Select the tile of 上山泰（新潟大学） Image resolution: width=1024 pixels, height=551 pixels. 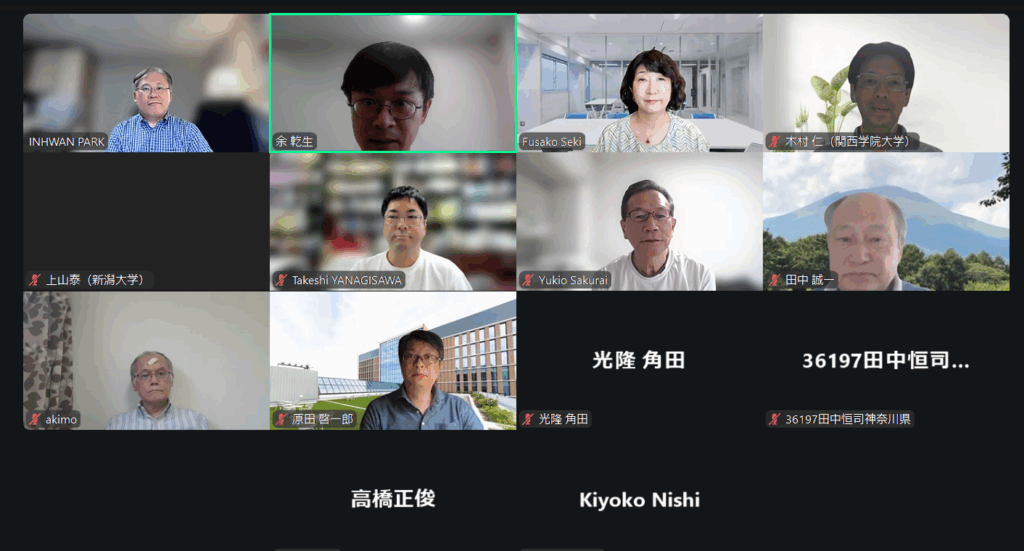[146, 222]
